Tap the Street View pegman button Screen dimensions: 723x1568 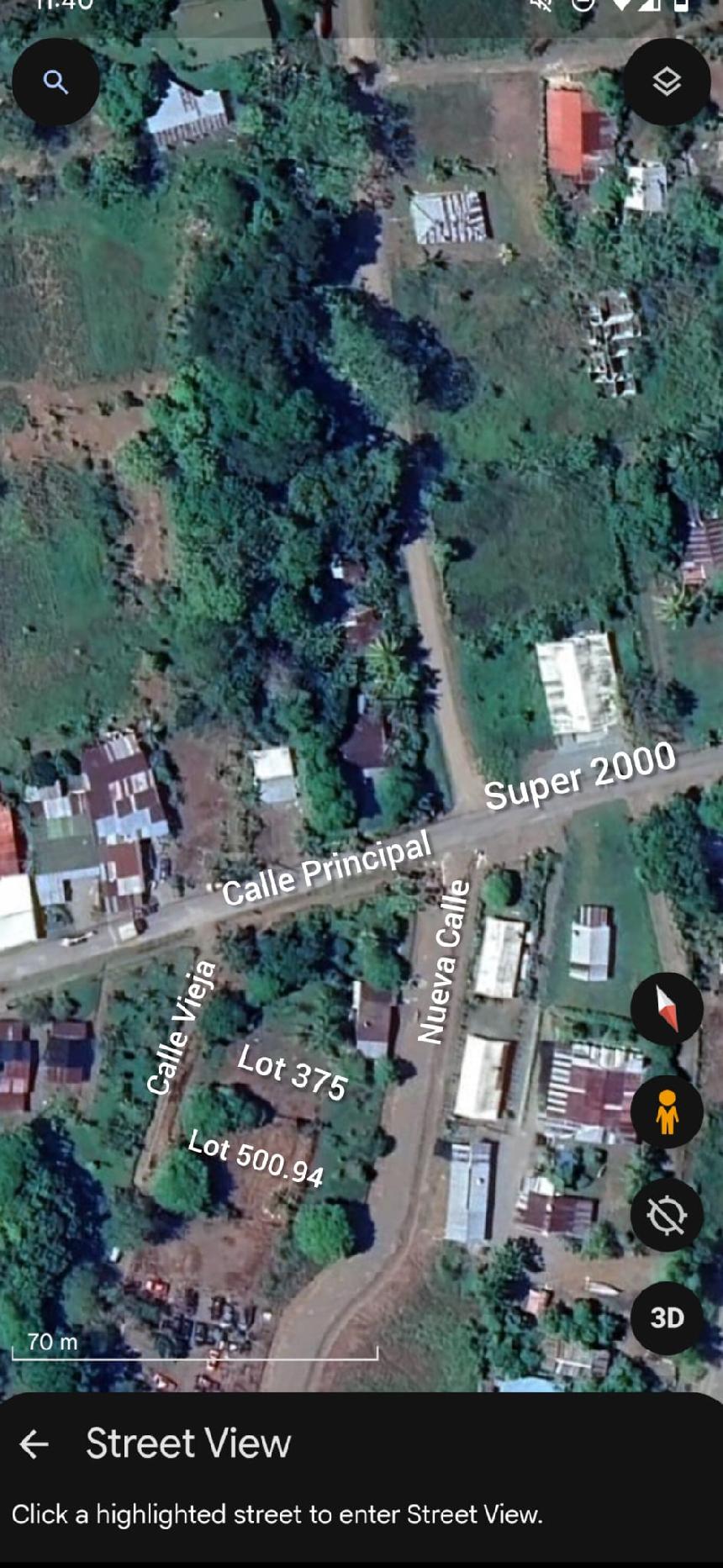coord(667,1111)
